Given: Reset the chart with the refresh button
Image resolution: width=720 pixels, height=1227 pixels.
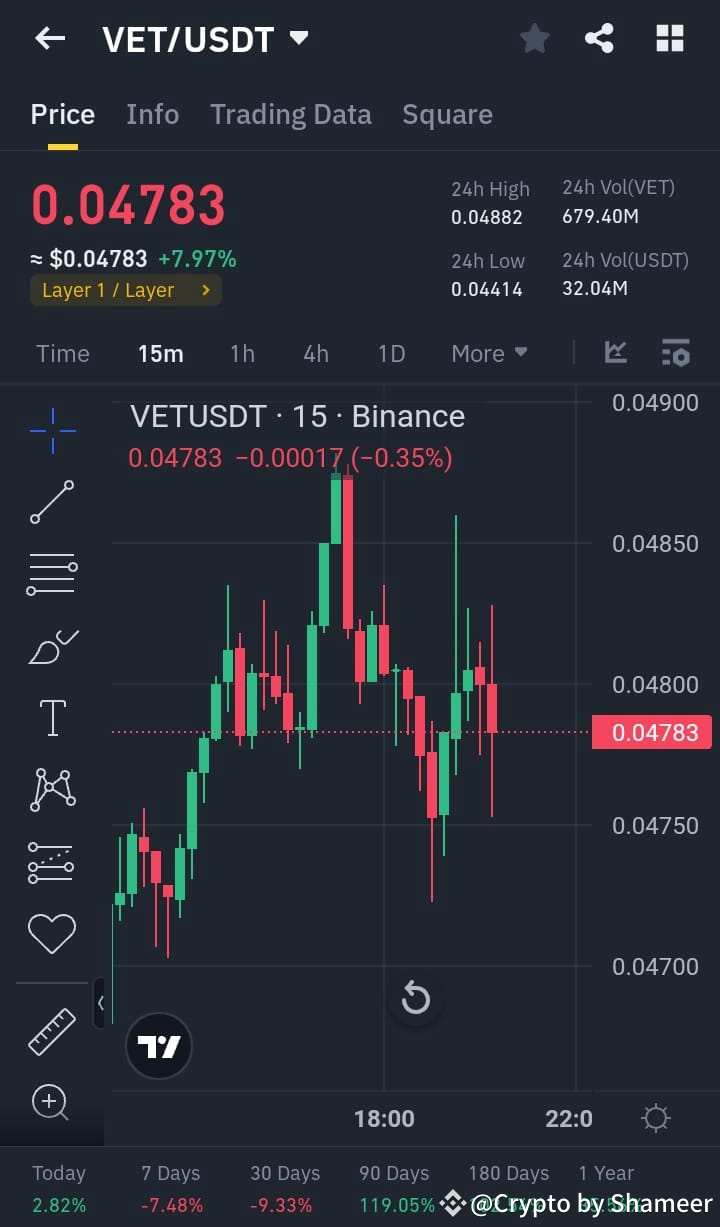Looking at the screenshot, I should click(x=415, y=998).
